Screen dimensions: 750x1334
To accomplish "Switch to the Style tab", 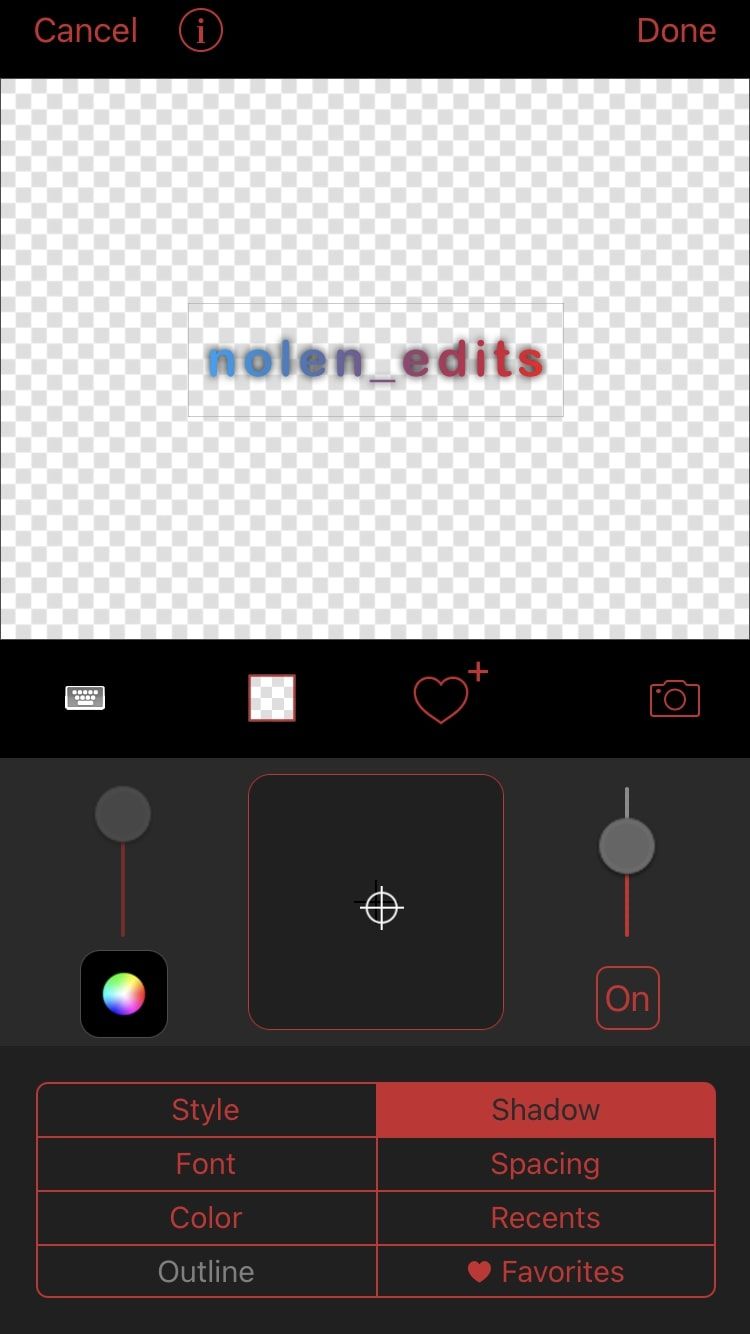I will click(205, 1109).
